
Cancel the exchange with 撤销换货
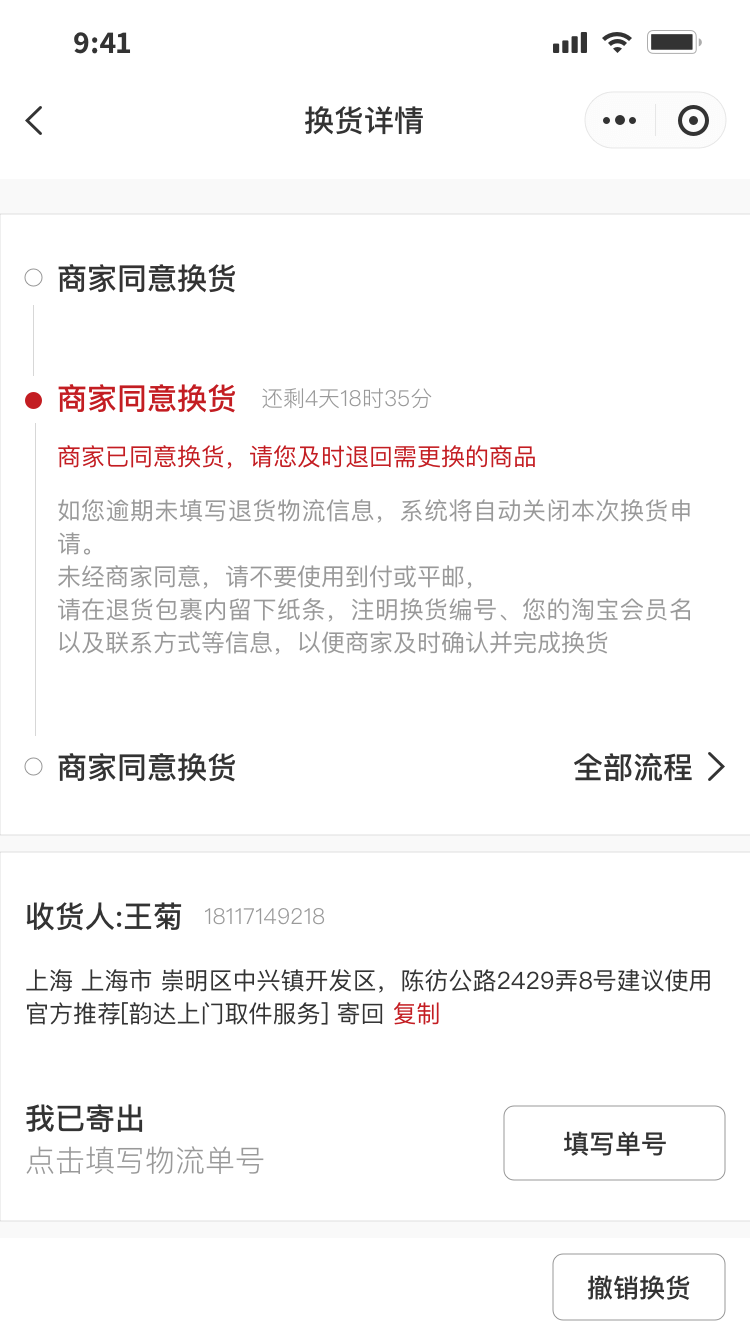pos(638,1287)
